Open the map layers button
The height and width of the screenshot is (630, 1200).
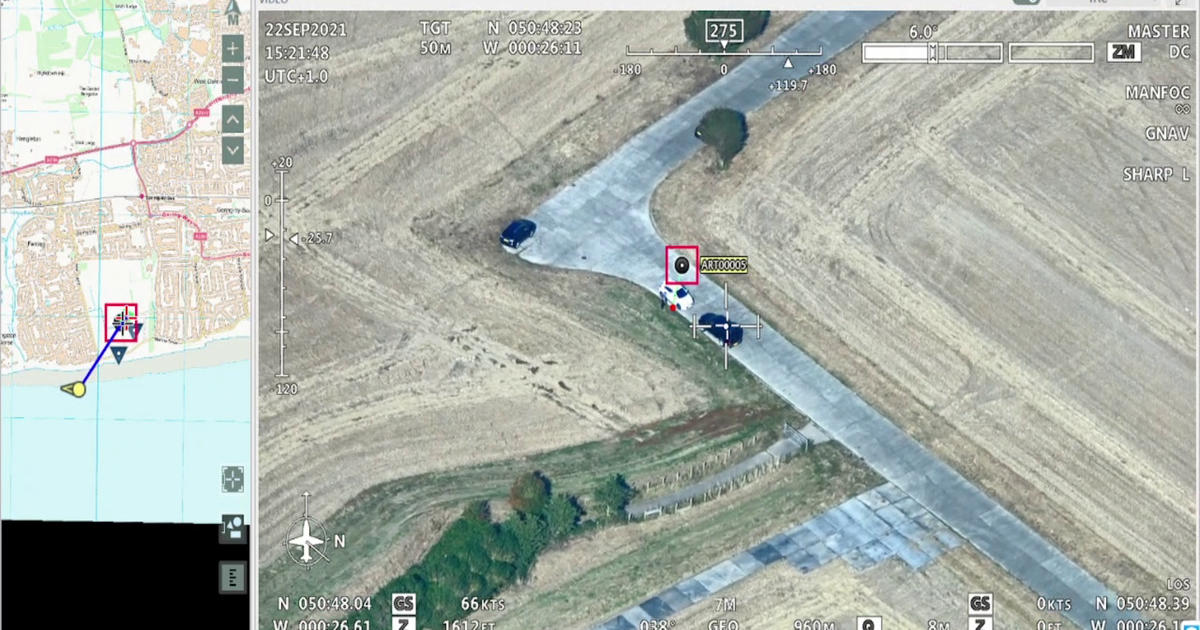[232, 527]
